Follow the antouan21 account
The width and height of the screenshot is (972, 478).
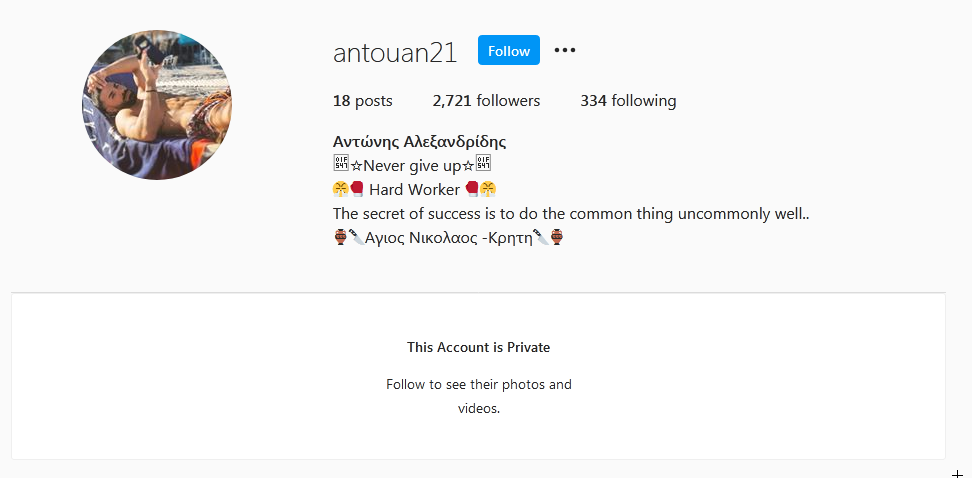click(508, 51)
